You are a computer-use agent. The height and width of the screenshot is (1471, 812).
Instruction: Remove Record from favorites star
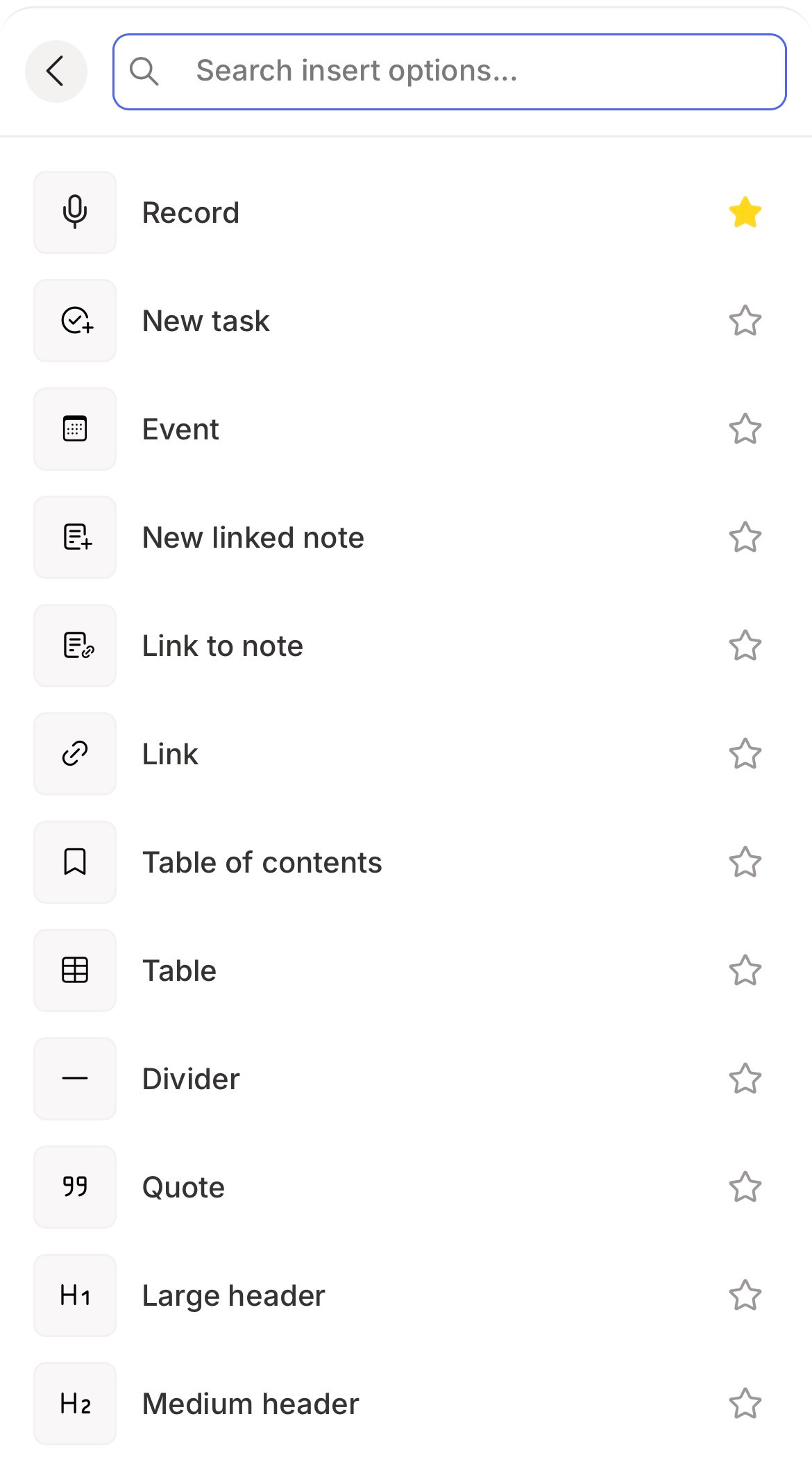coord(745,212)
